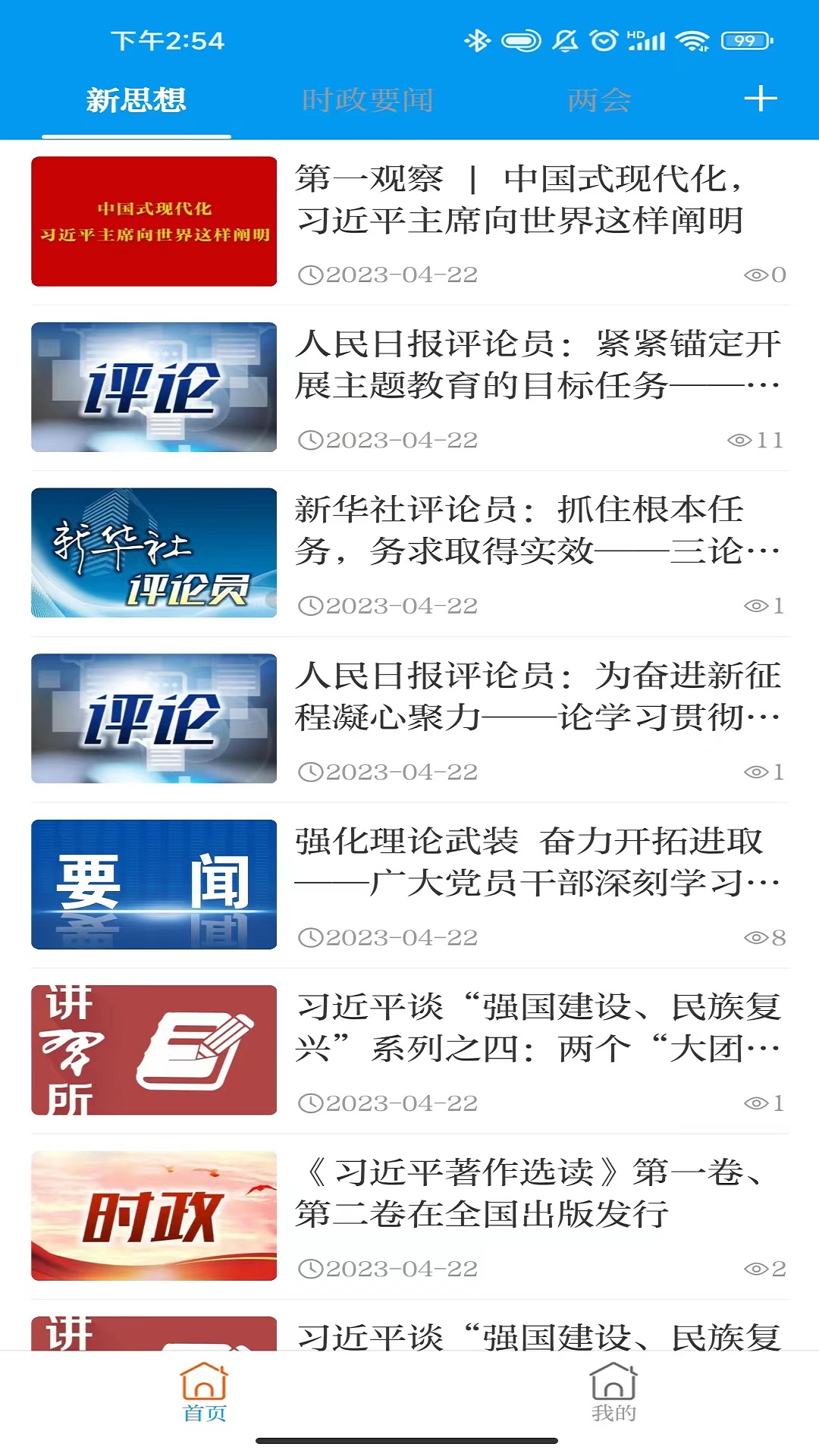Open 强国建设、民族复兴 系列之四 article
Screen dimensions: 819x1456
click(x=409, y=1050)
